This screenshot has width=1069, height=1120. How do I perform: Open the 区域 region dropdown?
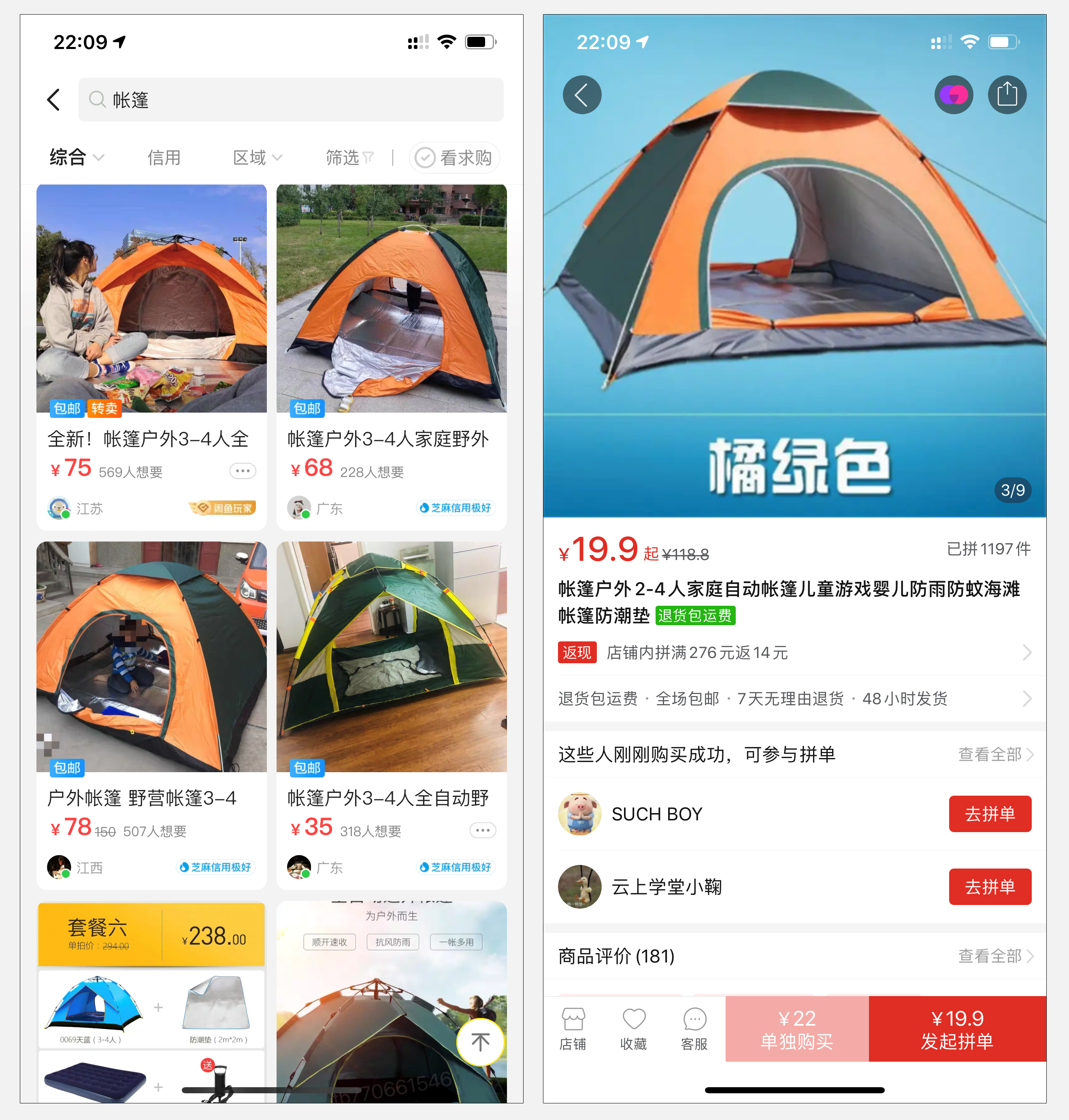pos(257,157)
